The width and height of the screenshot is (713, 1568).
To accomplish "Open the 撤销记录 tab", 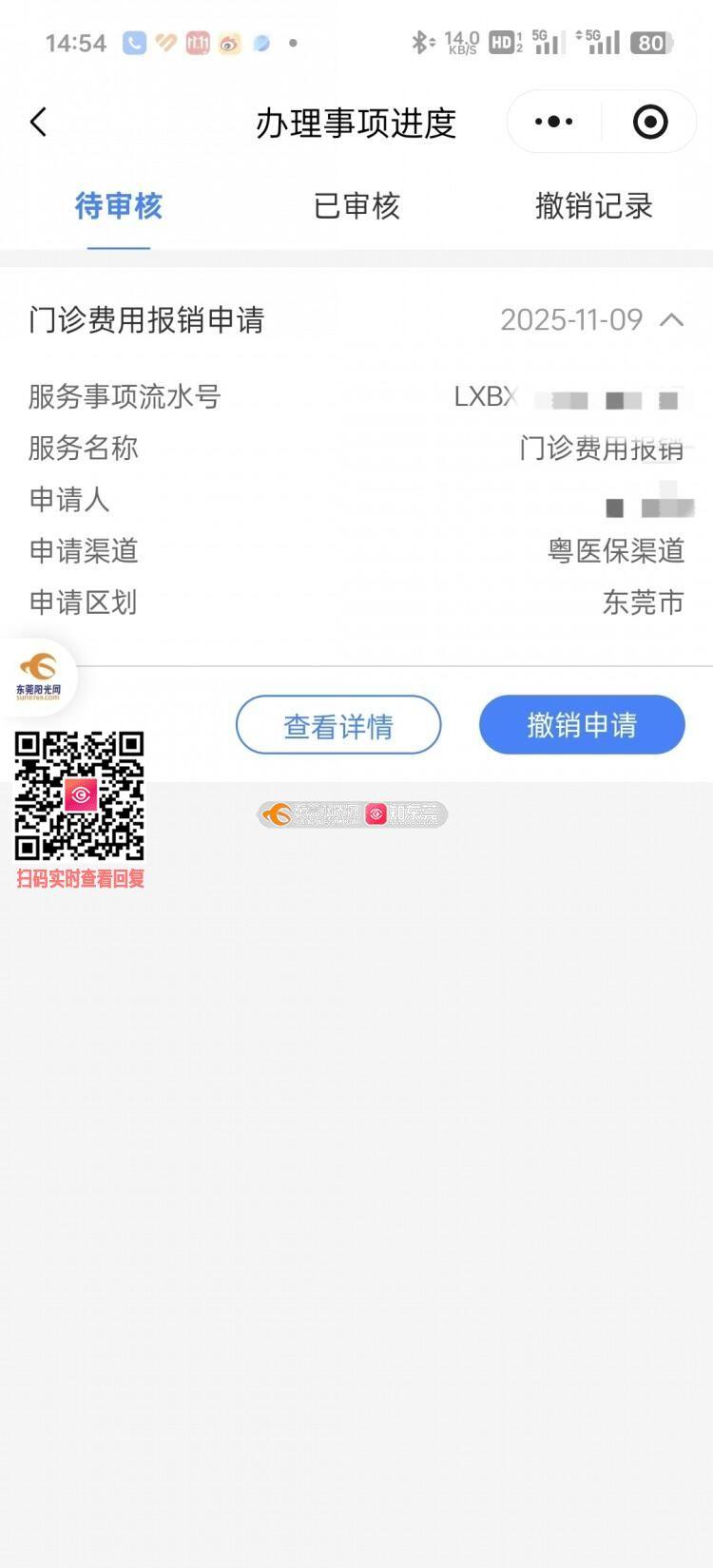I will coord(593,206).
